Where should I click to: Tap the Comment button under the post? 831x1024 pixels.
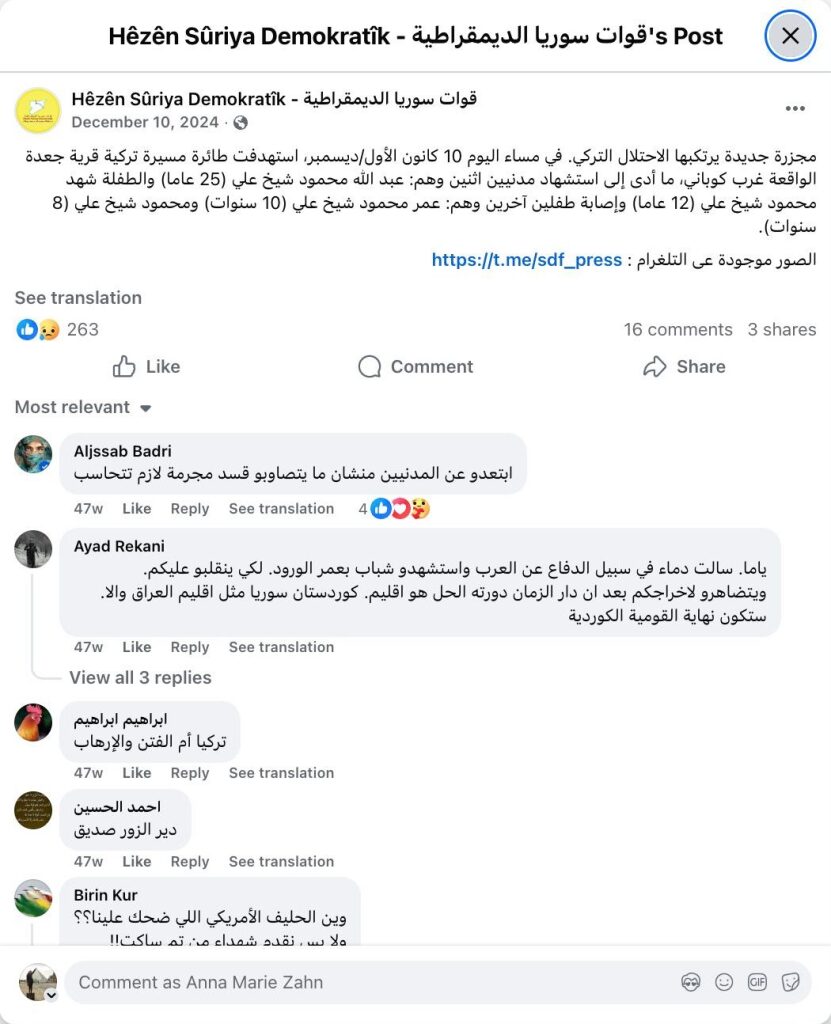pos(415,367)
